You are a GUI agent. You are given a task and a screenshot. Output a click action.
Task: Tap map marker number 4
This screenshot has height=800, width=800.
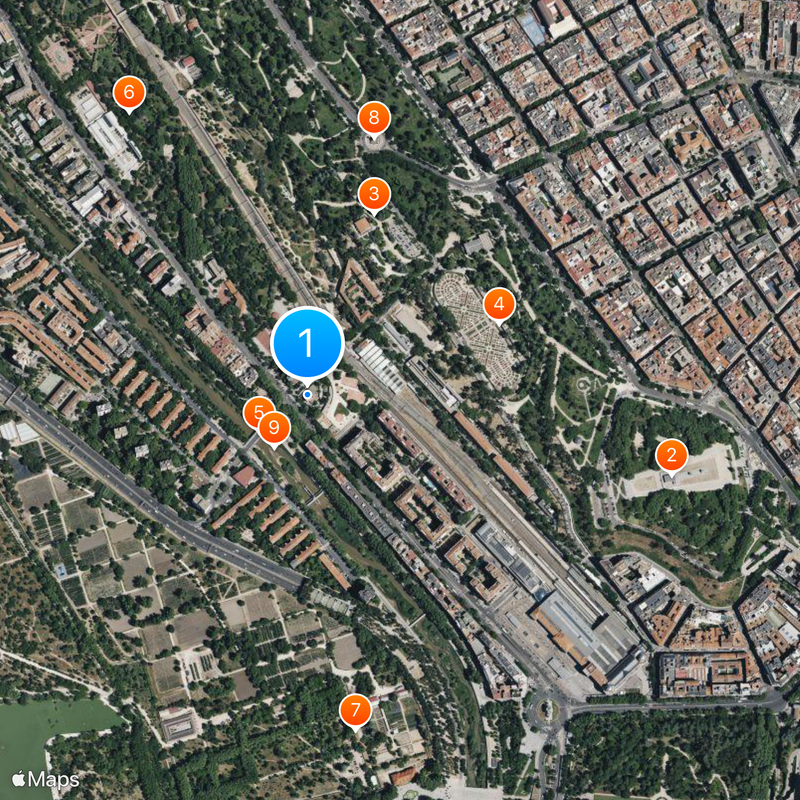point(499,303)
